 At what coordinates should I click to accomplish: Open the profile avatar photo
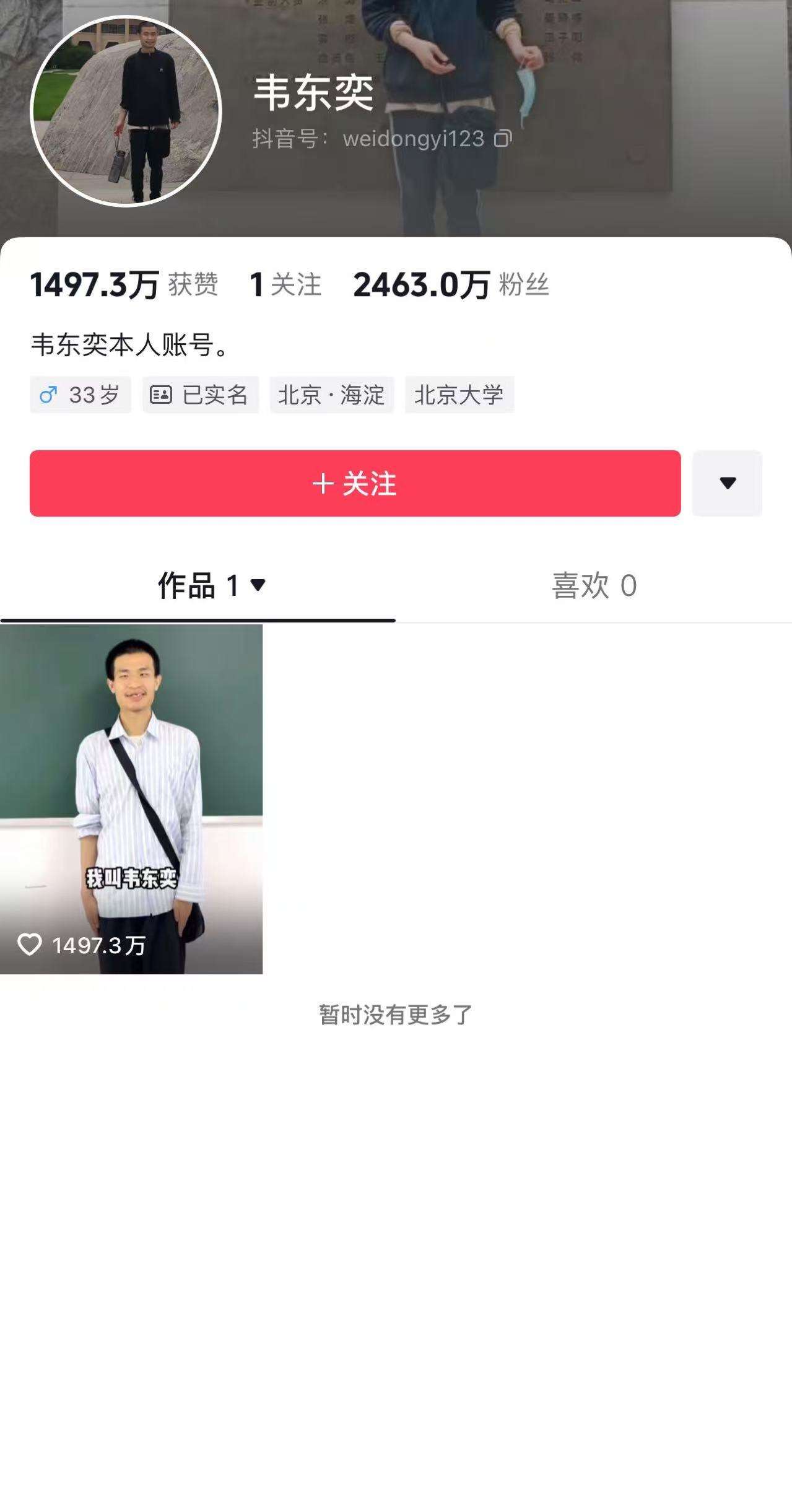click(126, 111)
